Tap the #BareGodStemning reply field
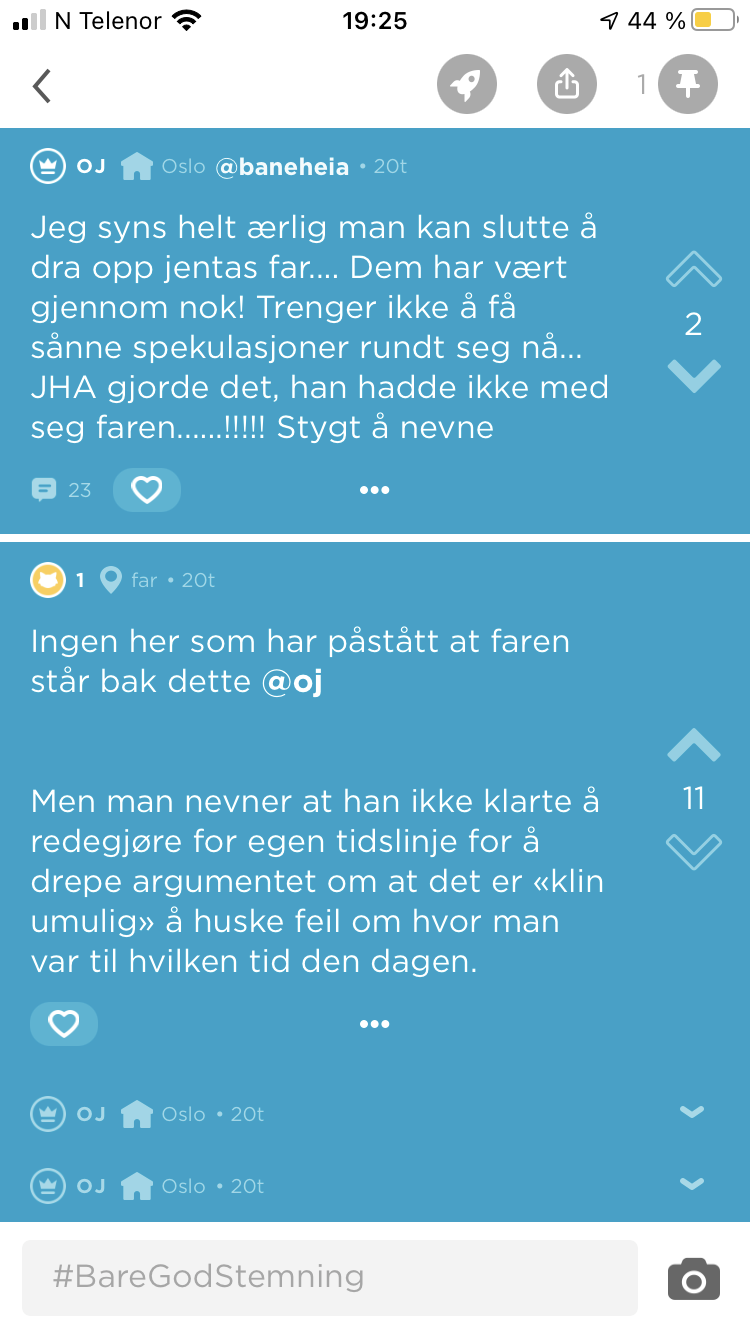 click(330, 1277)
